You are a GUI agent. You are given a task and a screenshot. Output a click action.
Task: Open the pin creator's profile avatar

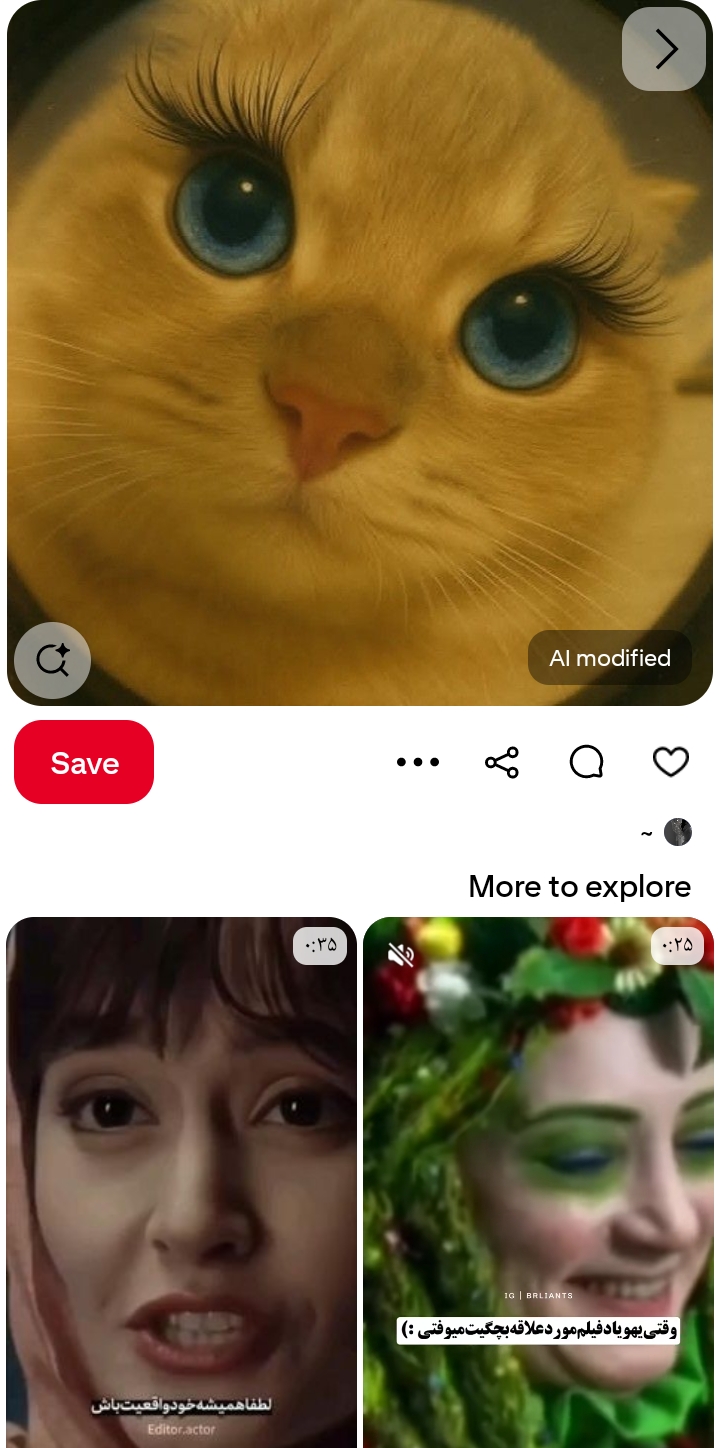pos(678,832)
